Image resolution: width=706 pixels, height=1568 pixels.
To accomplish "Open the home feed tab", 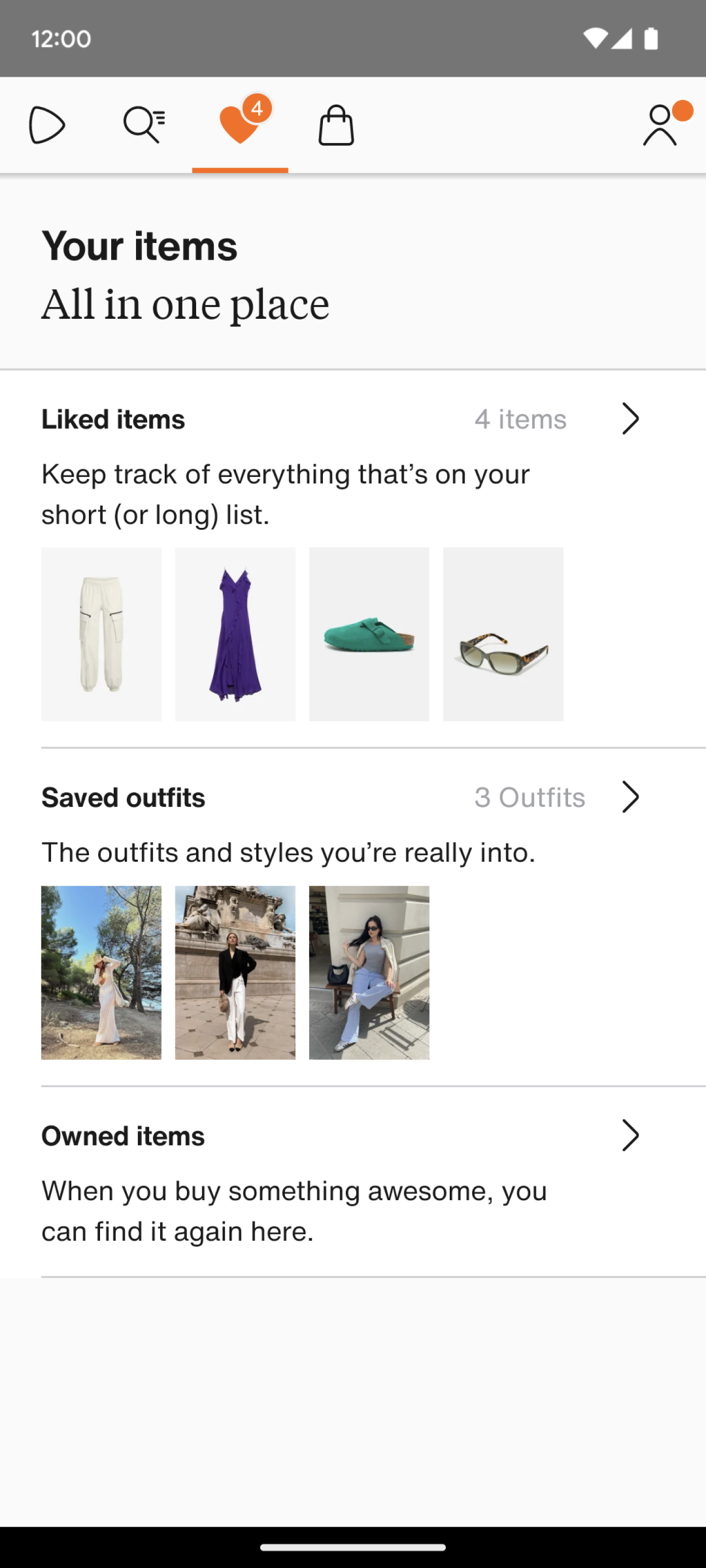I will (48, 125).
